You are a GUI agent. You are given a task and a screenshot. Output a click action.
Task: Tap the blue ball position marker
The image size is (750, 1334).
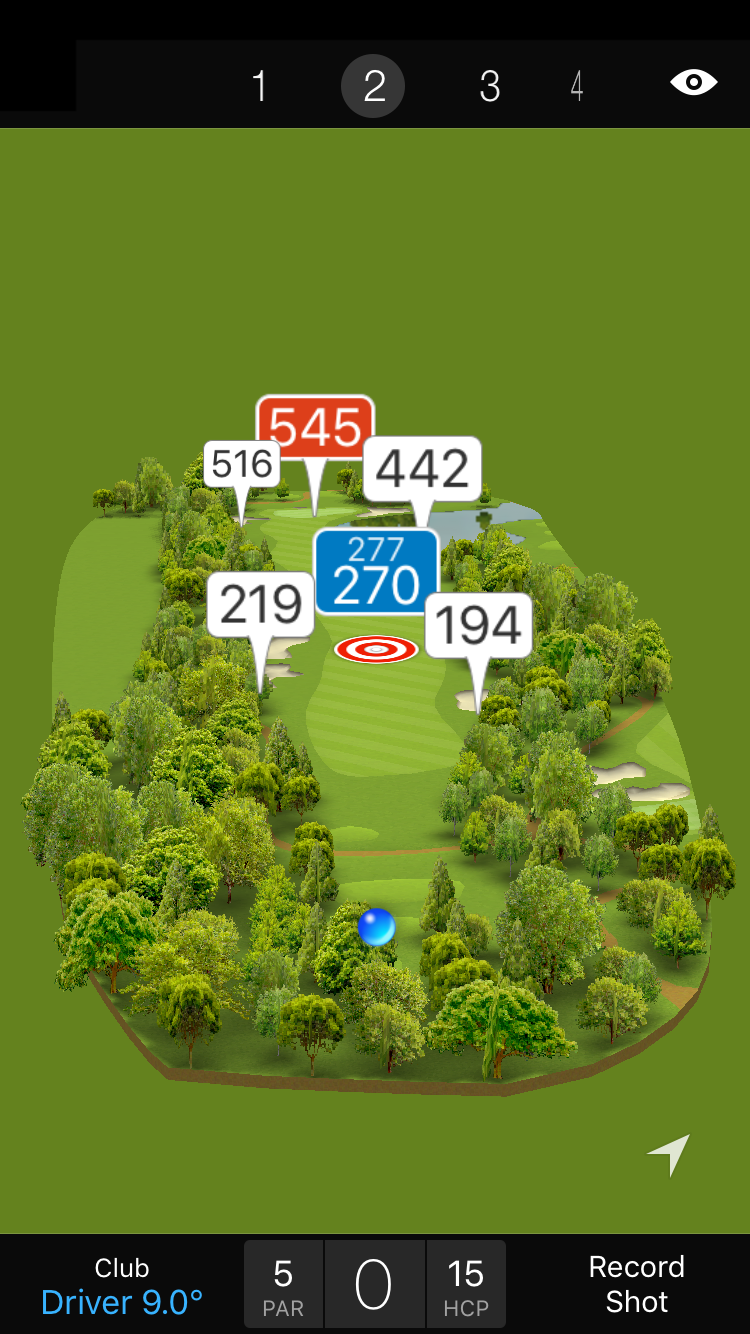click(x=376, y=927)
